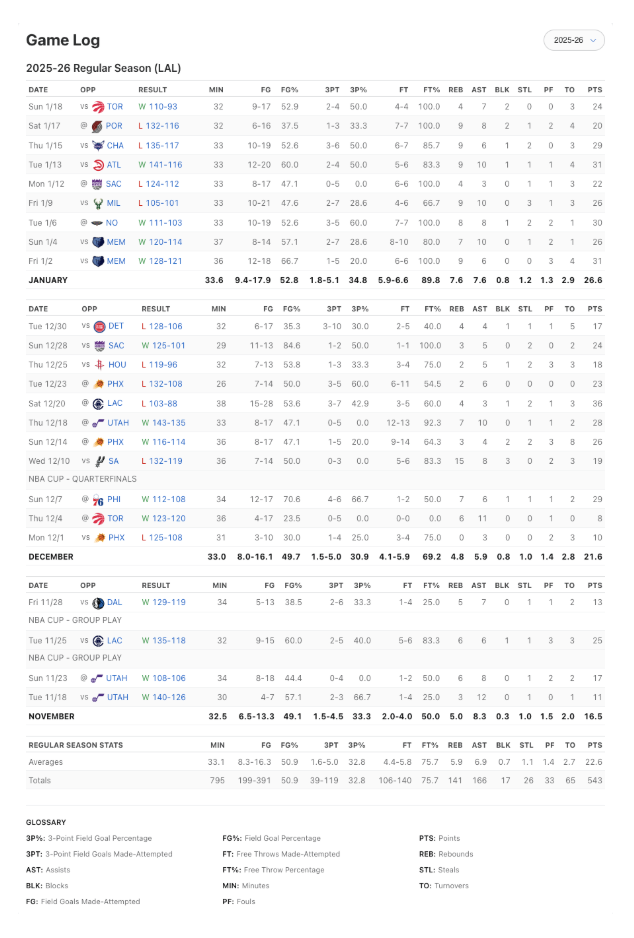This screenshot has width=634, height=938.
Task: View the W 110-93 game result
Action: click(x=160, y=106)
